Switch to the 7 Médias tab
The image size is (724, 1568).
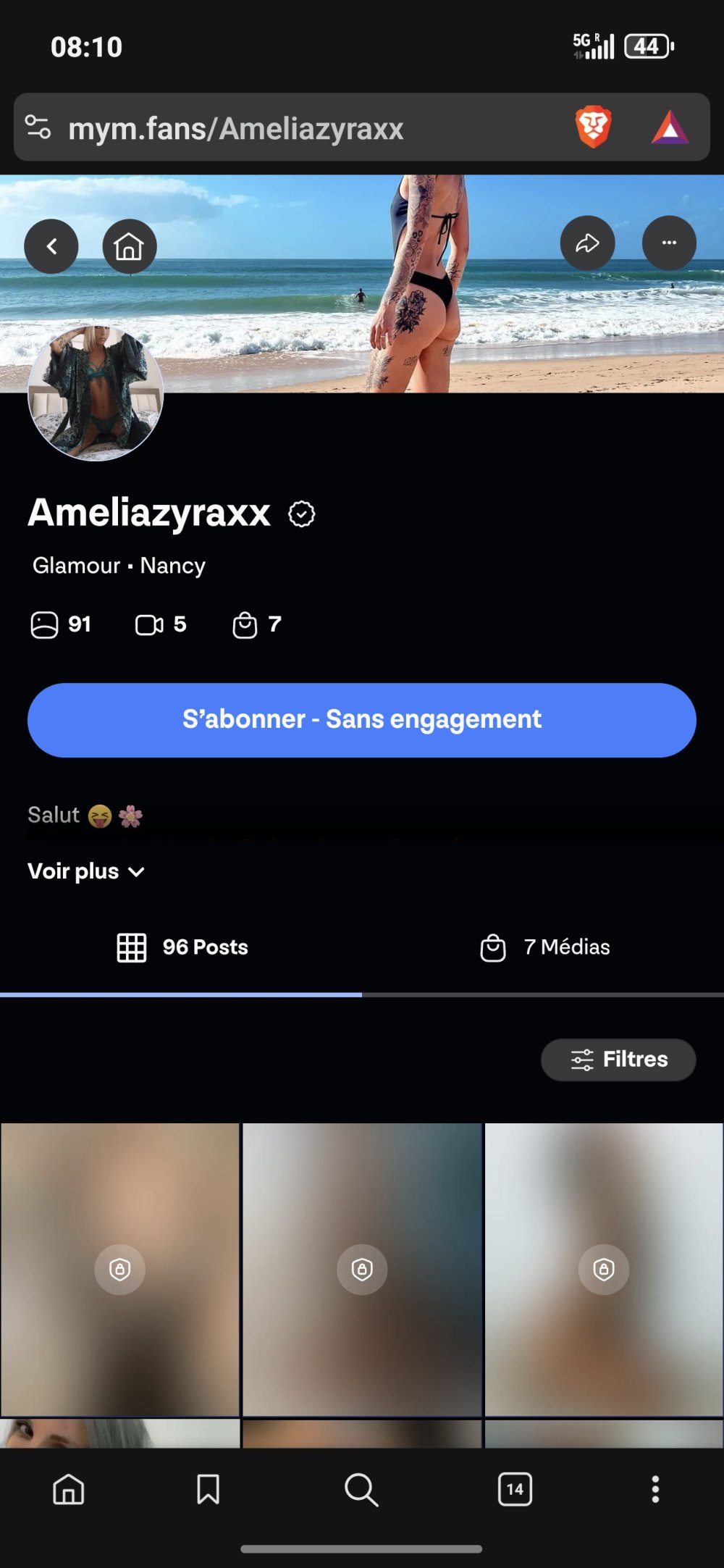click(544, 947)
